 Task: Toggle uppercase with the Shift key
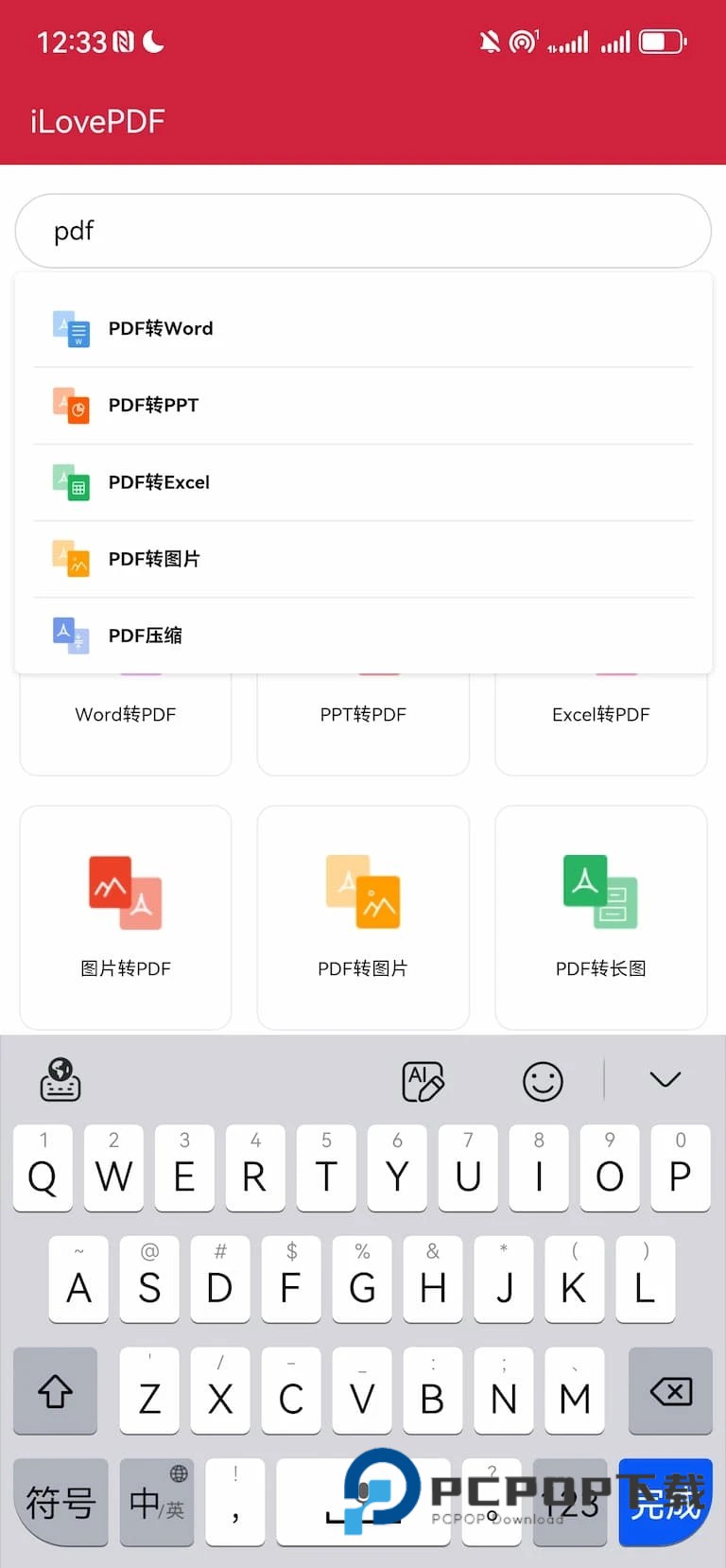click(x=55, y=1391)
